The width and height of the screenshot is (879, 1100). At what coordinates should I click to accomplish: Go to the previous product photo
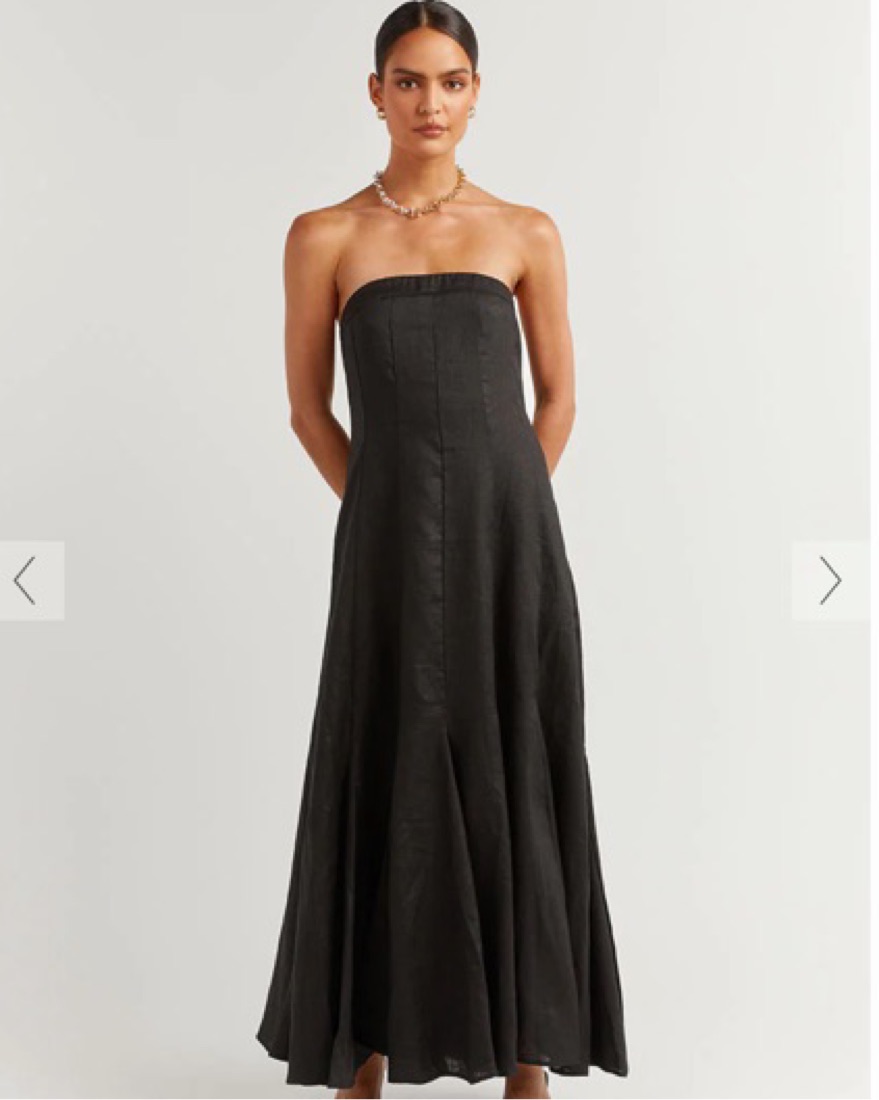pyautogui.click(x=27, y=581)
